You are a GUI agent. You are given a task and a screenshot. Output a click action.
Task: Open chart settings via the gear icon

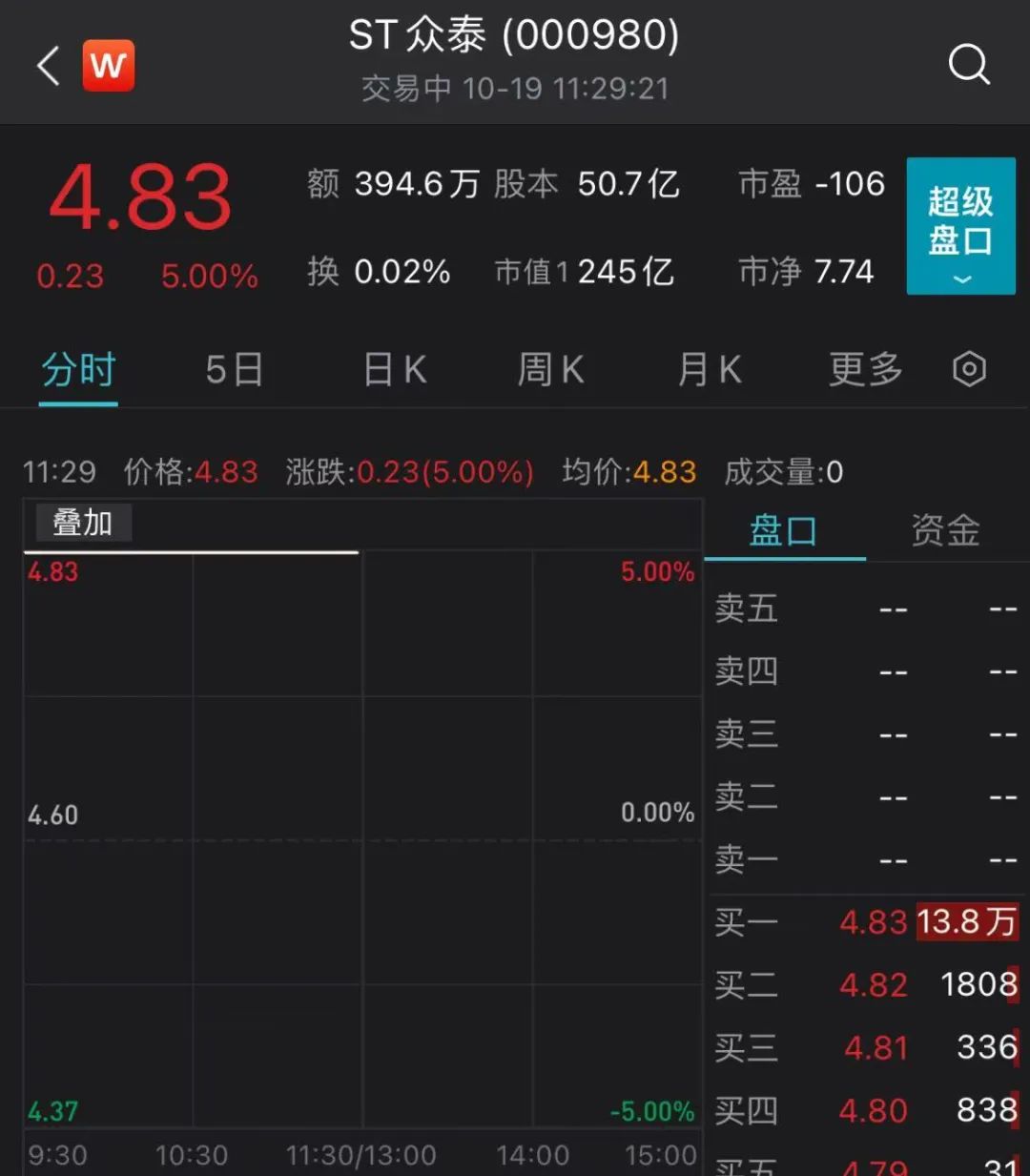pos(969,369)
